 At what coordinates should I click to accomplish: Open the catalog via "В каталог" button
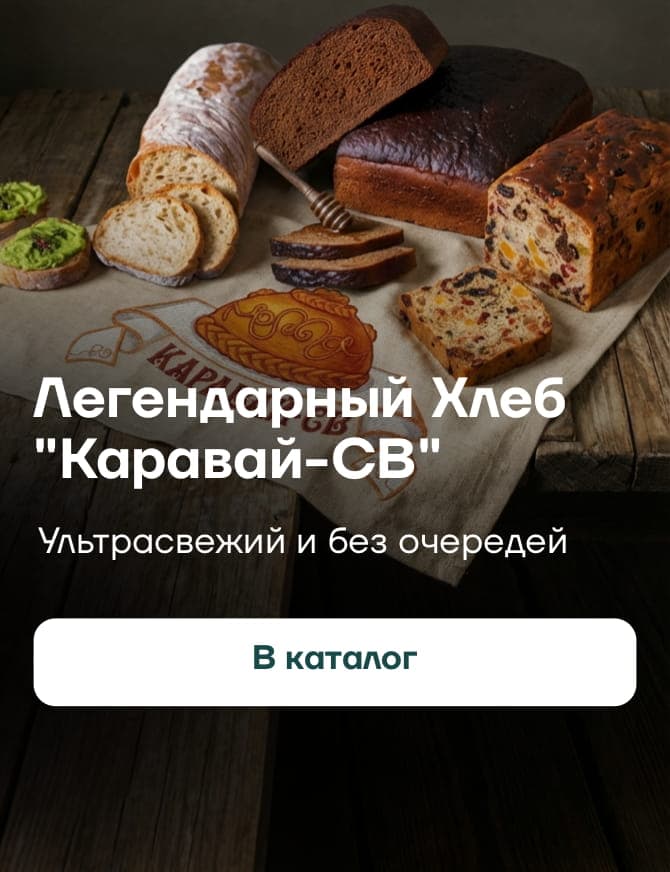tap(335, 661)
